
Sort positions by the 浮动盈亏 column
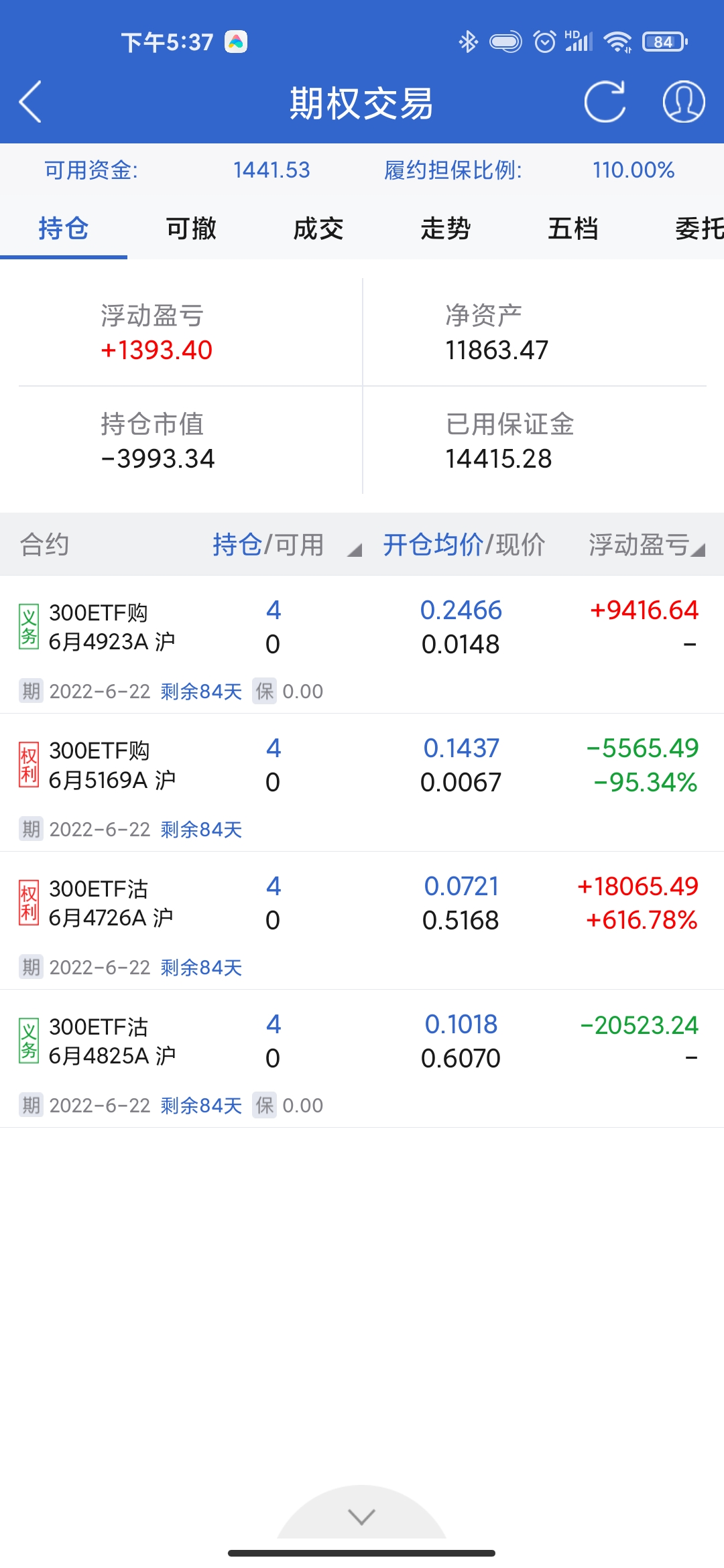(645, 545)
